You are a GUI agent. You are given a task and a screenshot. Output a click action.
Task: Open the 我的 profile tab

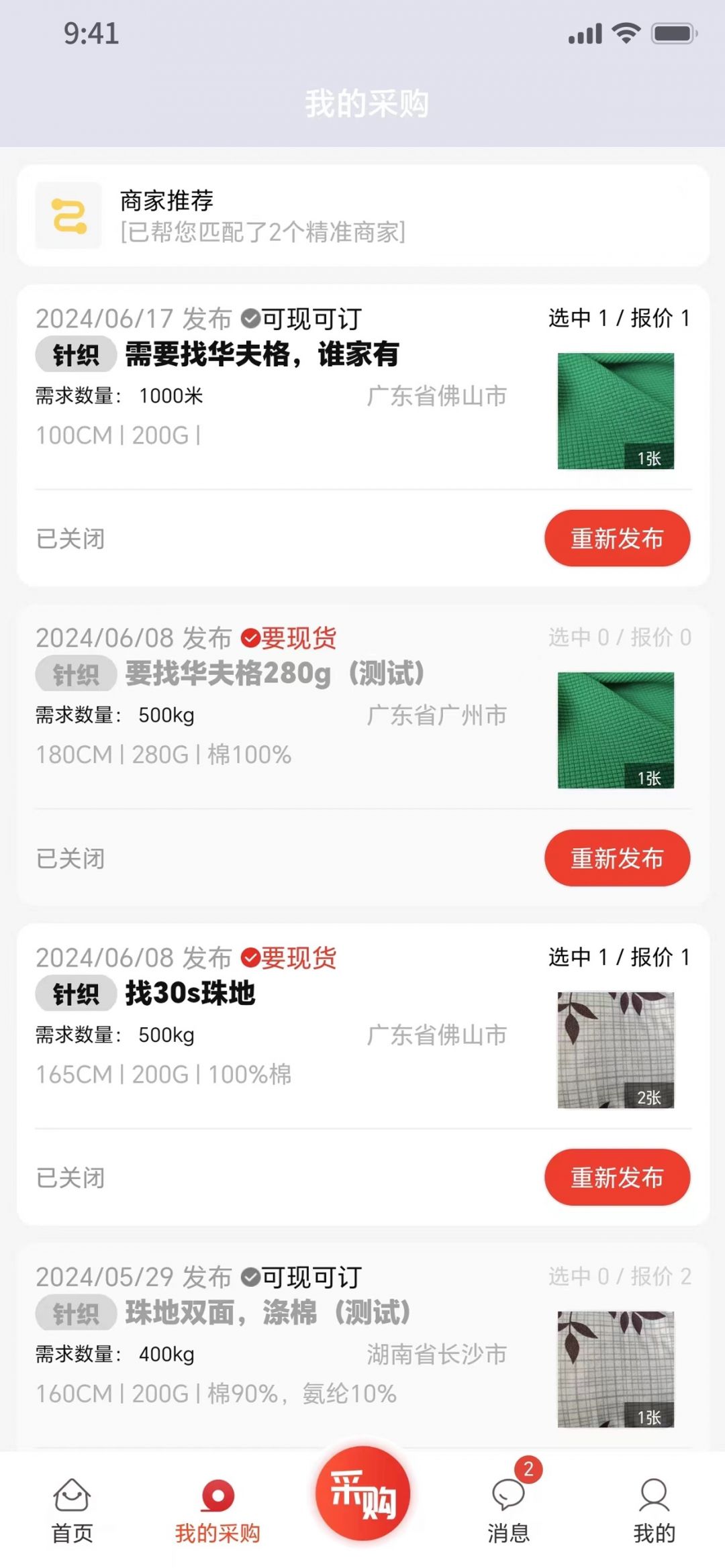[653, 1510]
